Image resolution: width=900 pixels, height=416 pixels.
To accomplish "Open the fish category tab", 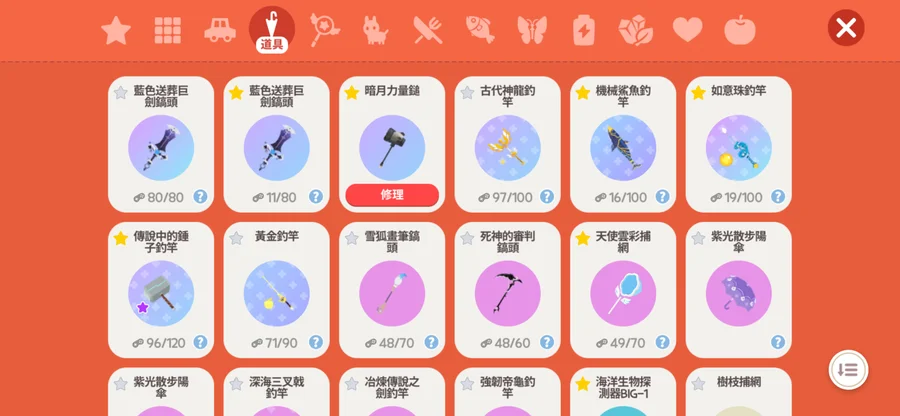I will coord(480,30).
